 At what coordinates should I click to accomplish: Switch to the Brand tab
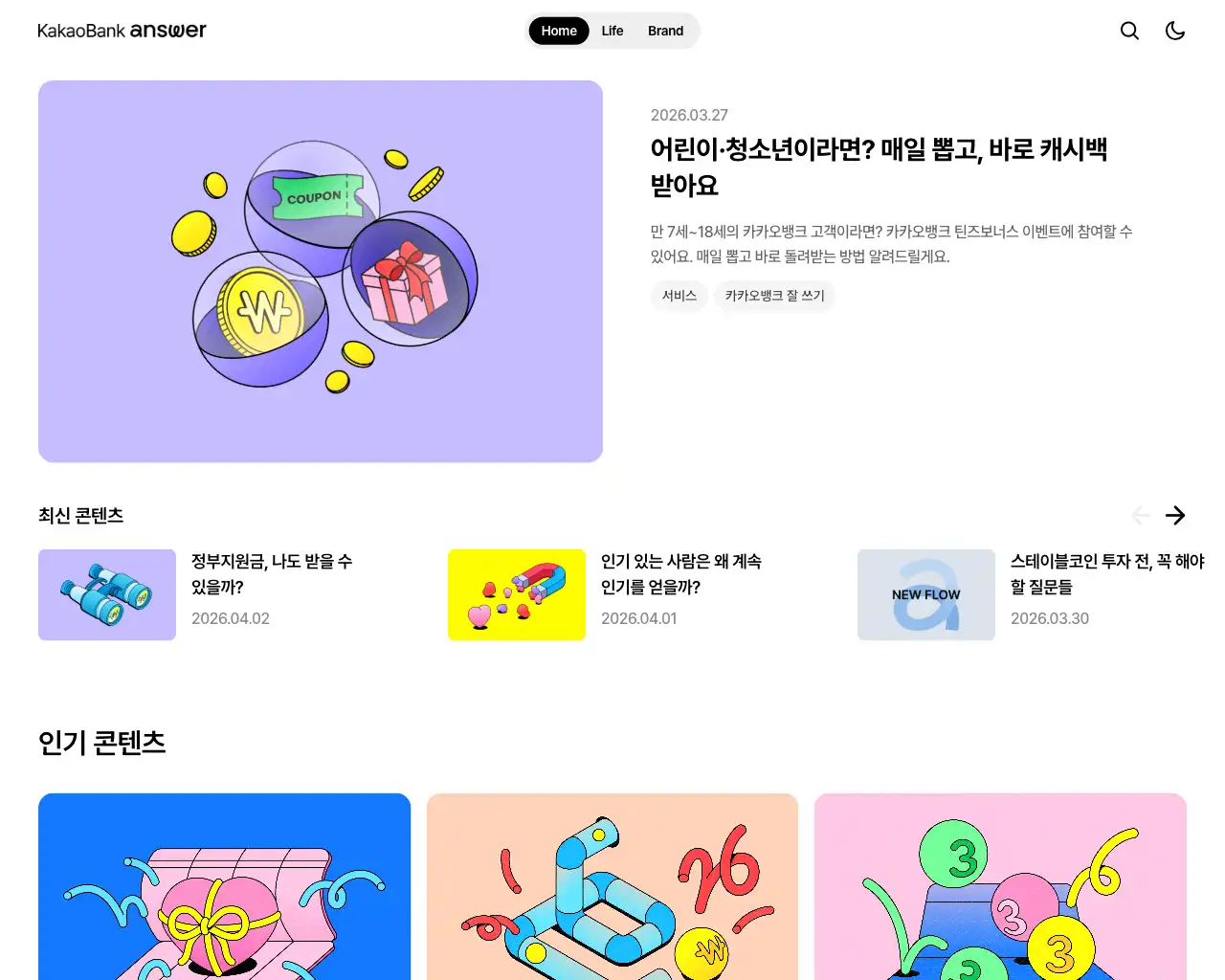pos(665,31)
